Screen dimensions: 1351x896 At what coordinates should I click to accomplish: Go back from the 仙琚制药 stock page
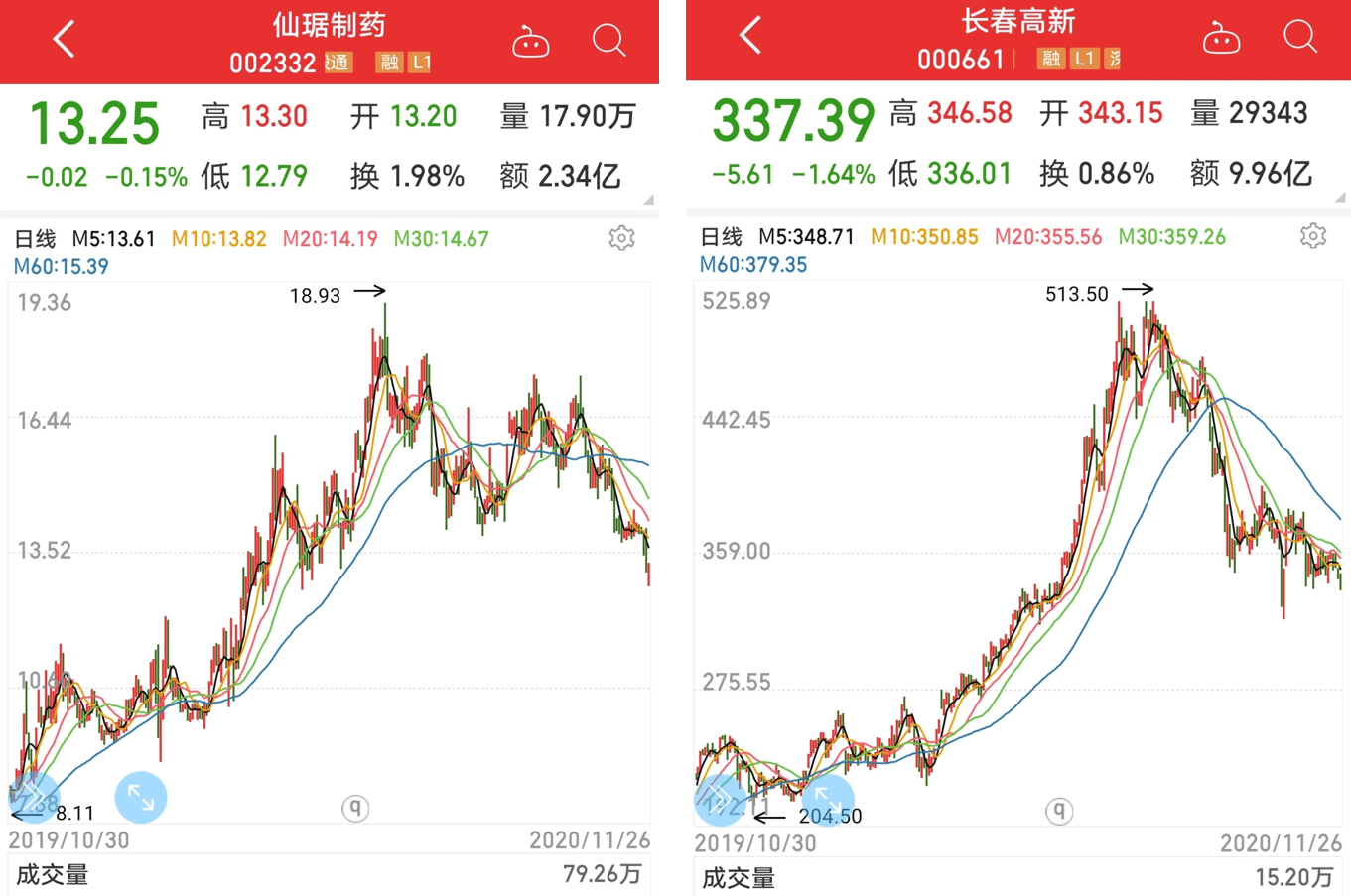pyautogui.click(x=65, y=41)
